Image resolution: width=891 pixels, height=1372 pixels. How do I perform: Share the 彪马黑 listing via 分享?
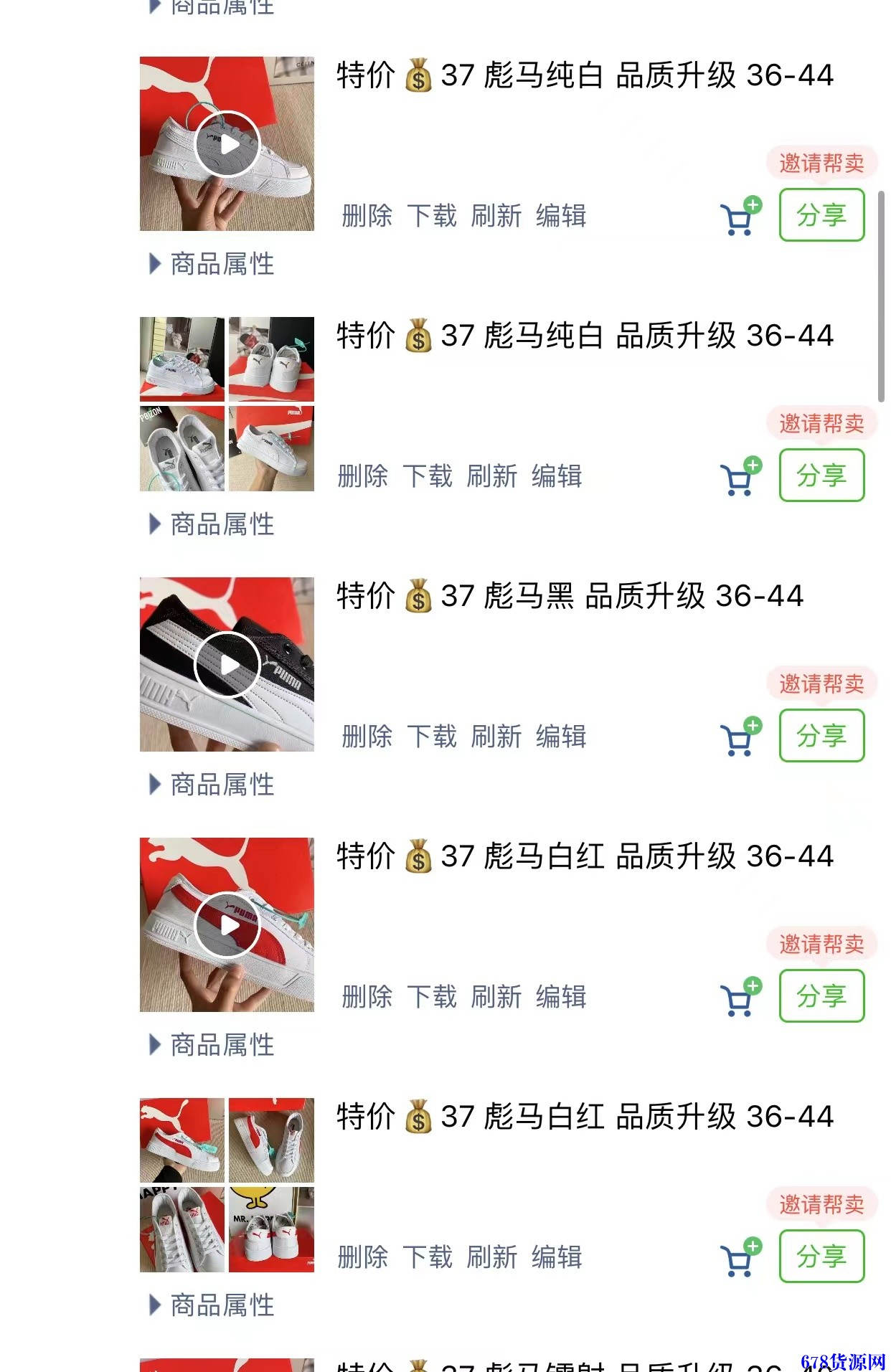point(821,736)
